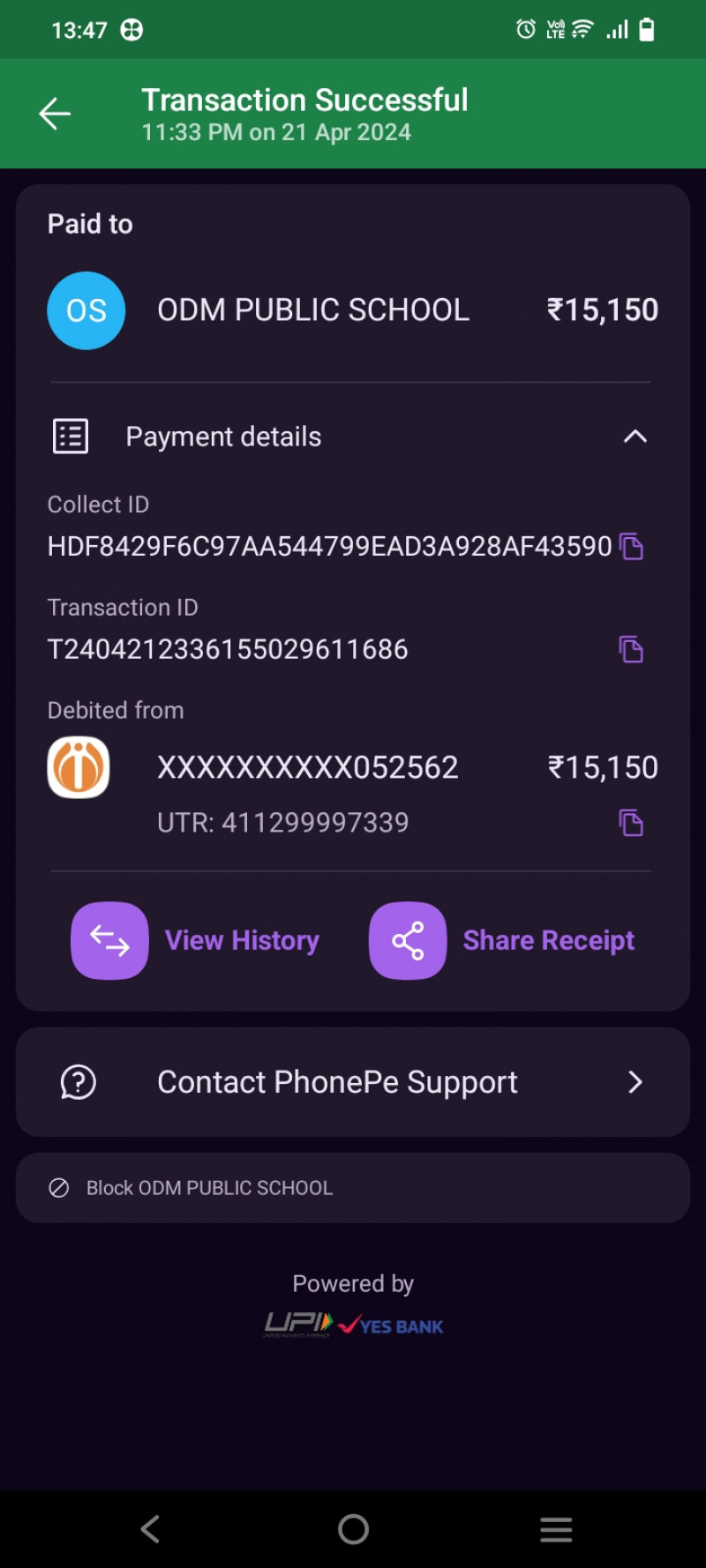
Task: Block ODM PUBLIC SCHOOL
Action: coord(208,1188)
